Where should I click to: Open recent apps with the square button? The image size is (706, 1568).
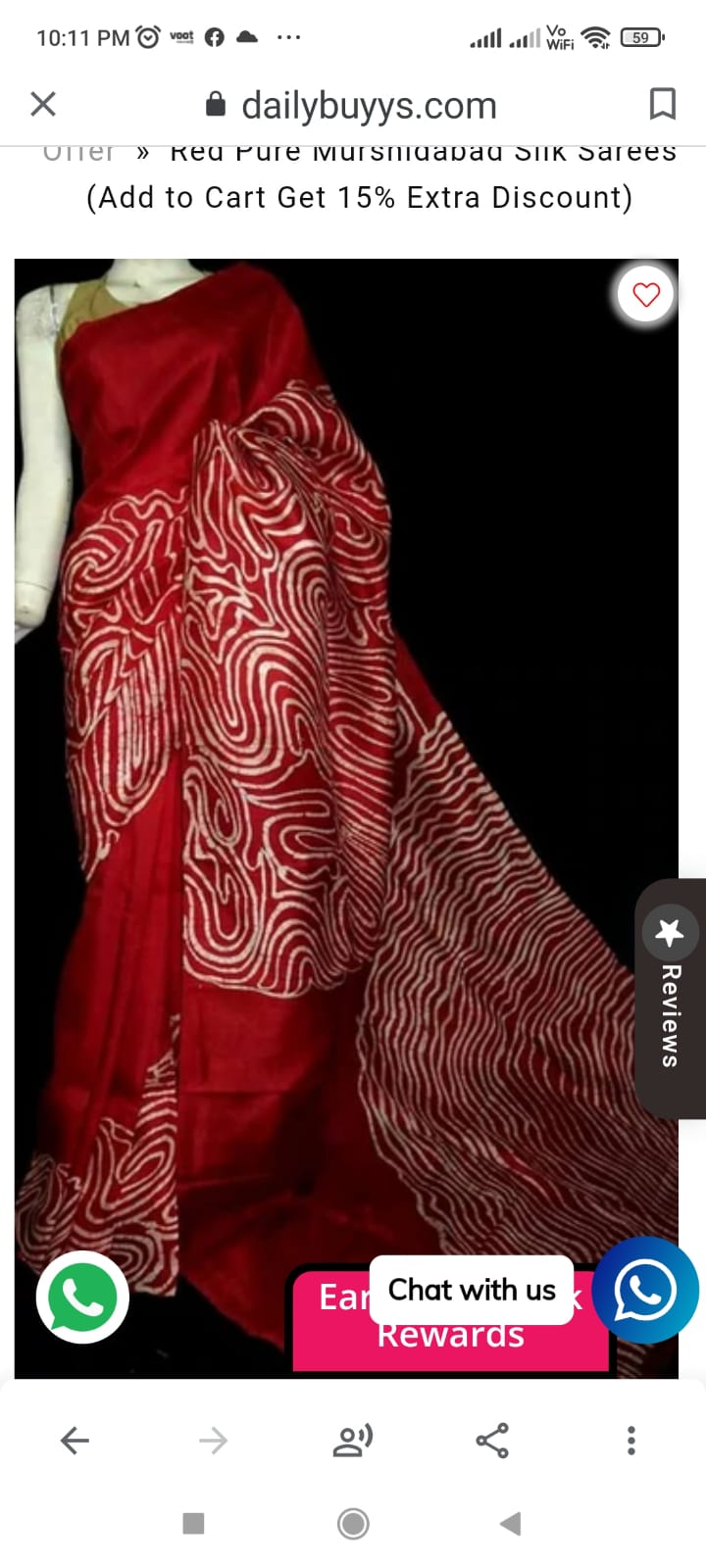[x=194, y=1523]
